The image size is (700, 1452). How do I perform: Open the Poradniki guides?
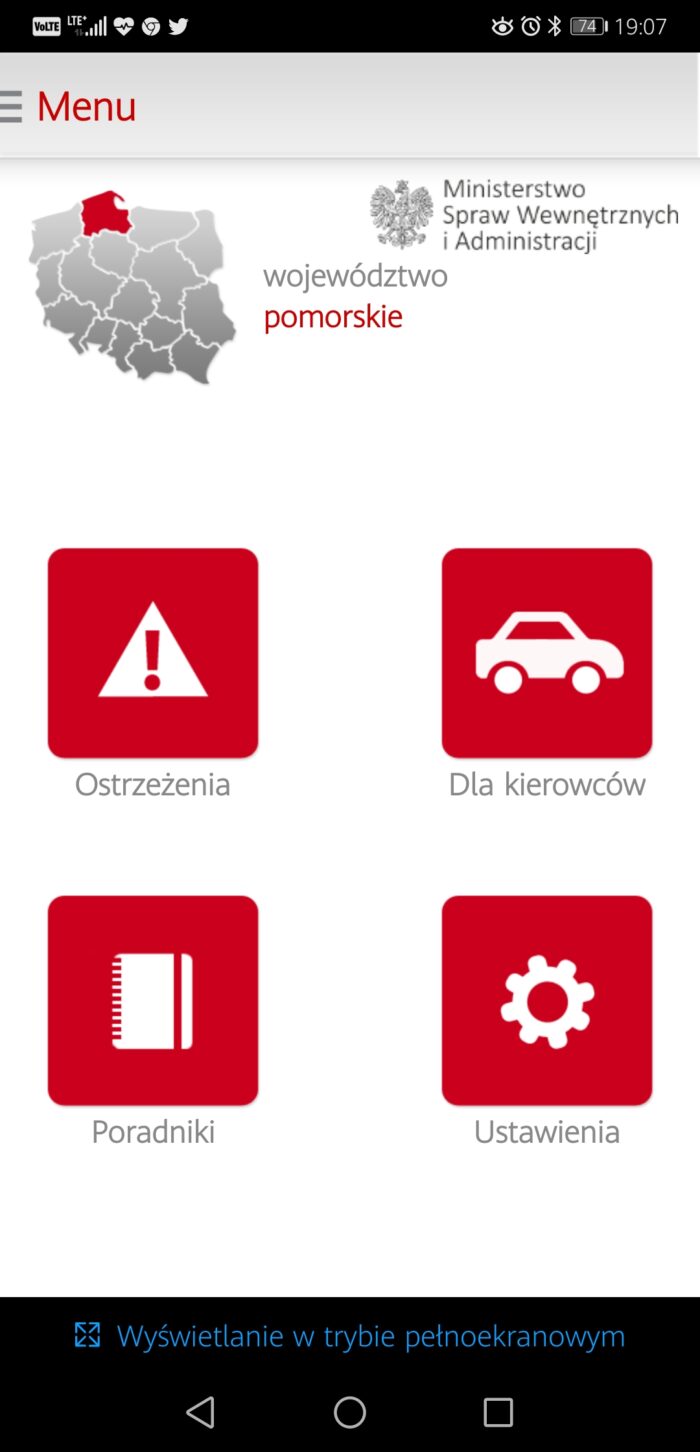pos(153,1001)
